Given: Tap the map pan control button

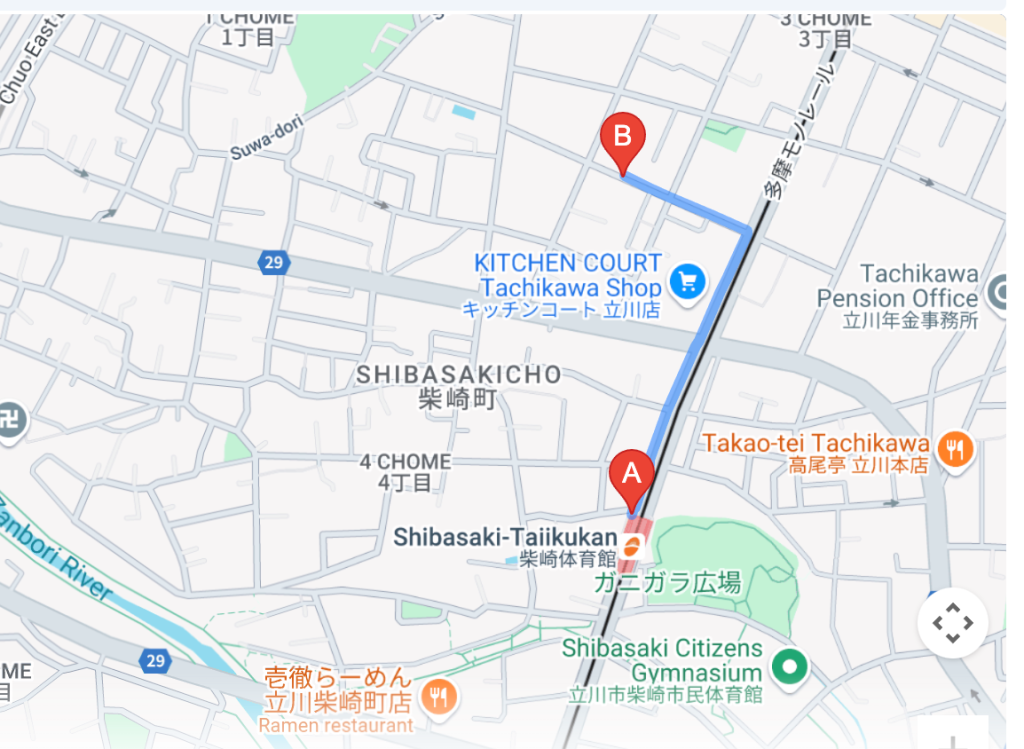Looking at the screenshot, I should (952, 623).
